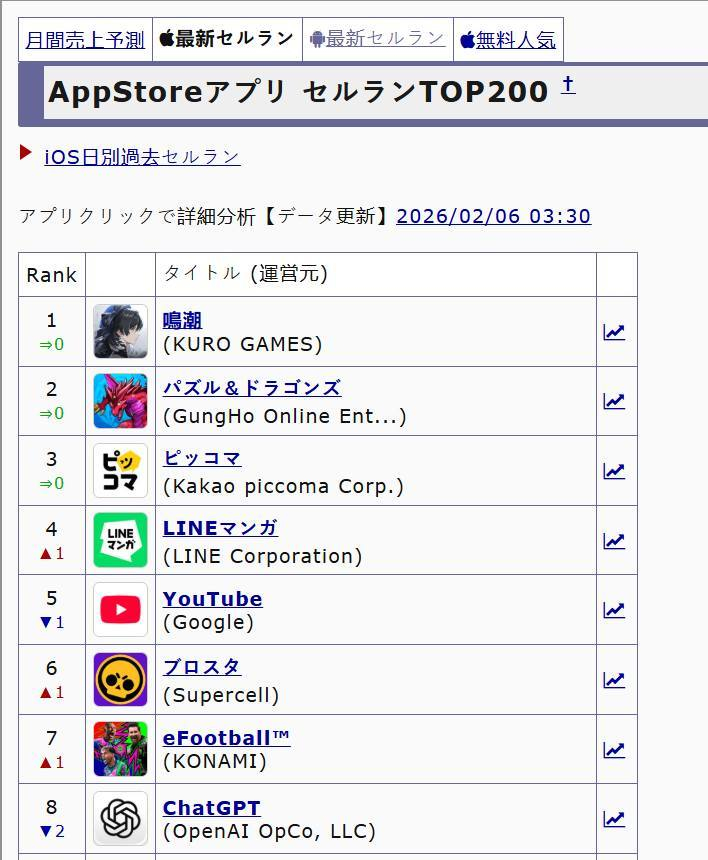Open the iOS日別過去セルラン link
Image resolution: width=708 pixels, height=860 pixels.
(x=142, y=157)
